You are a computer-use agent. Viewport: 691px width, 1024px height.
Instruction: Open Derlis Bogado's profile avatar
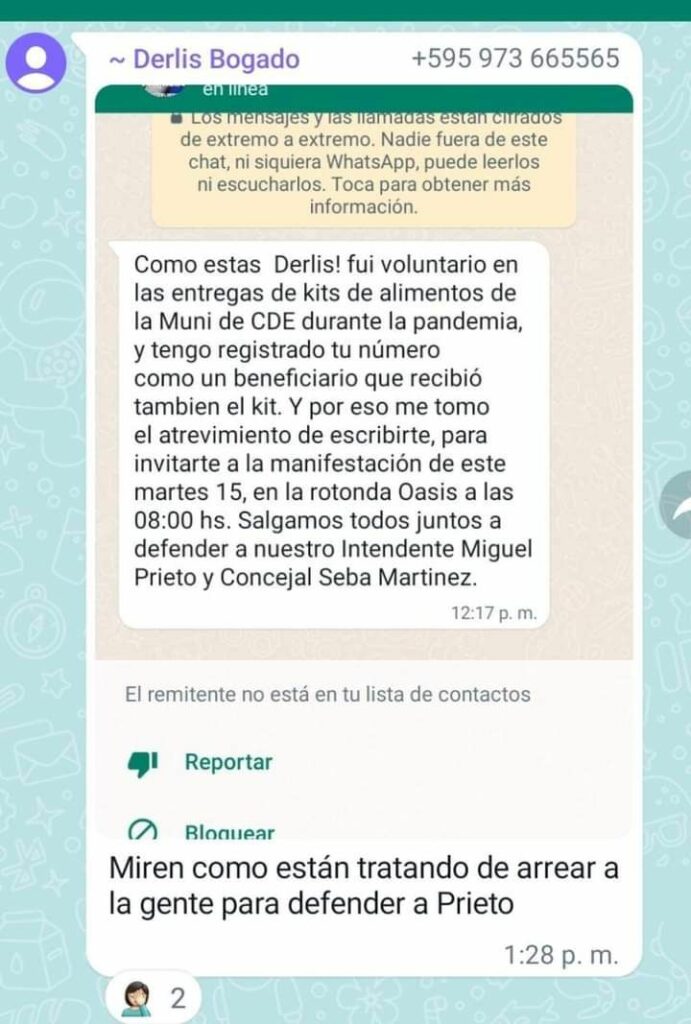[x=36, y=62]
